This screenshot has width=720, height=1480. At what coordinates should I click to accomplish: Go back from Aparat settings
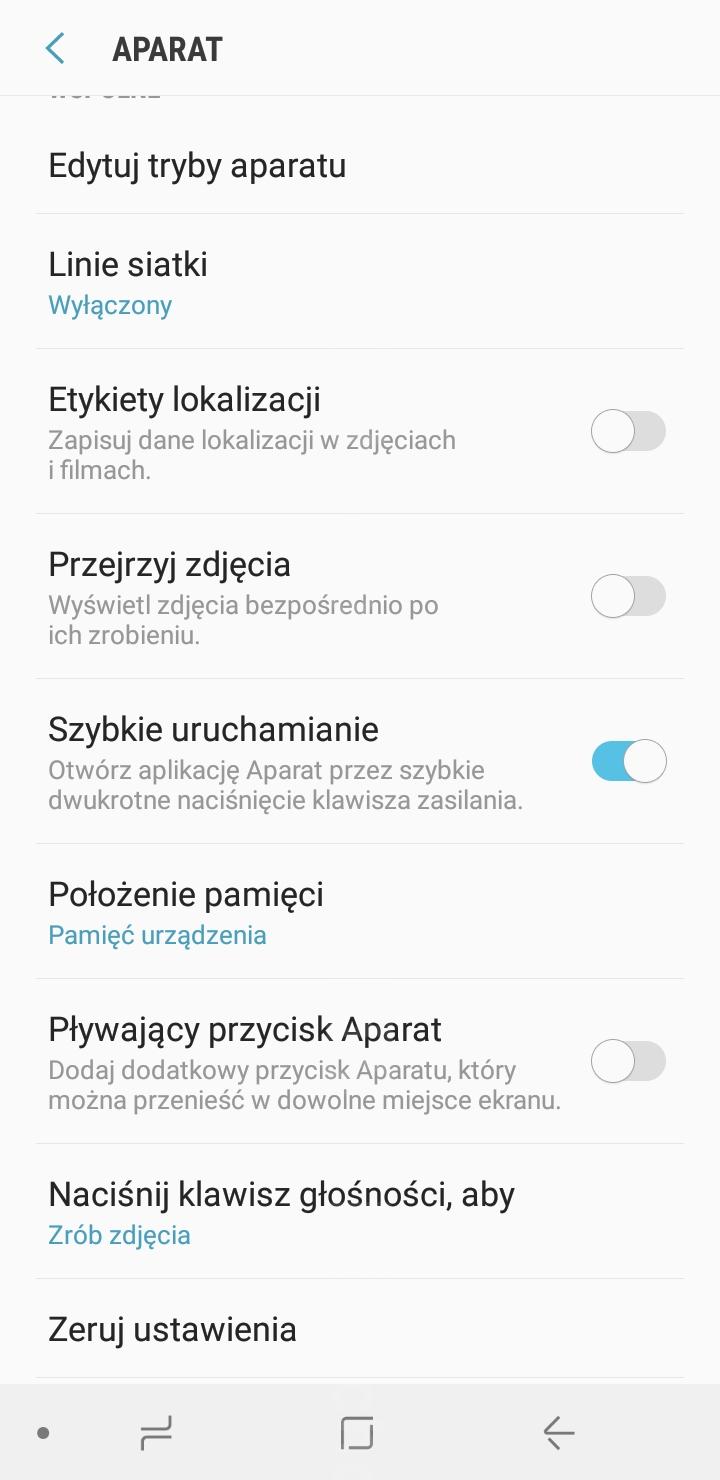pyautogui.click(x=55, y=48)
